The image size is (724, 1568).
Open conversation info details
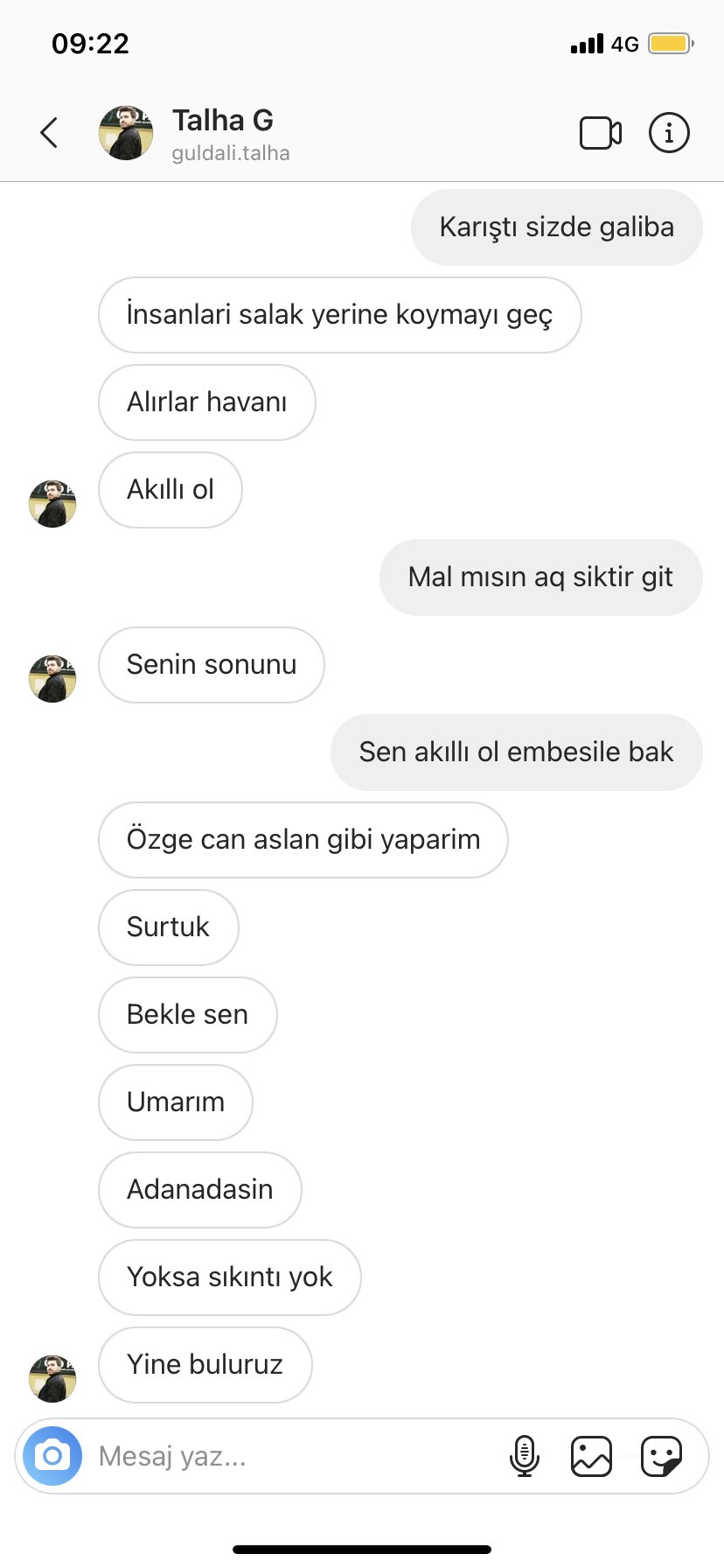[x=669, y=133]
